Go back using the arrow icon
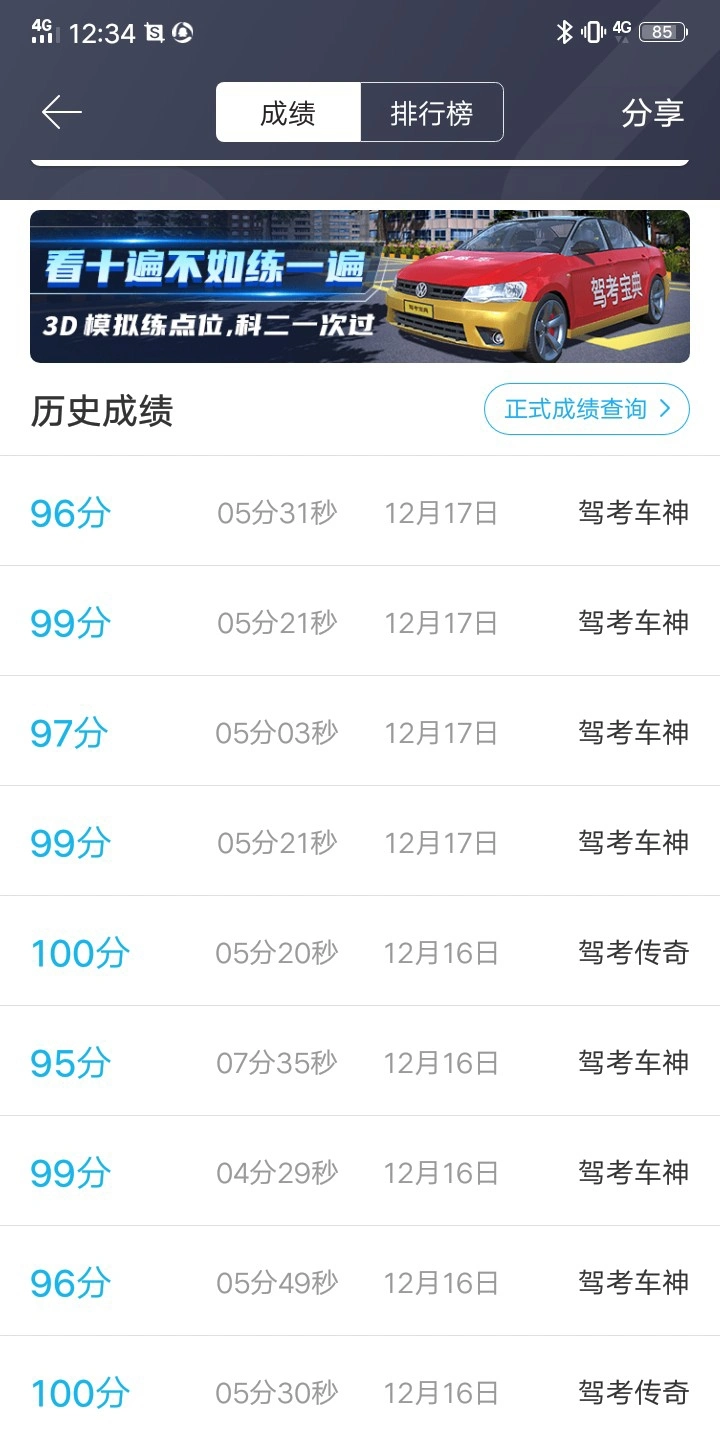Image resolution: width=720 pixels, height=1436 pixels. [62, 112]
